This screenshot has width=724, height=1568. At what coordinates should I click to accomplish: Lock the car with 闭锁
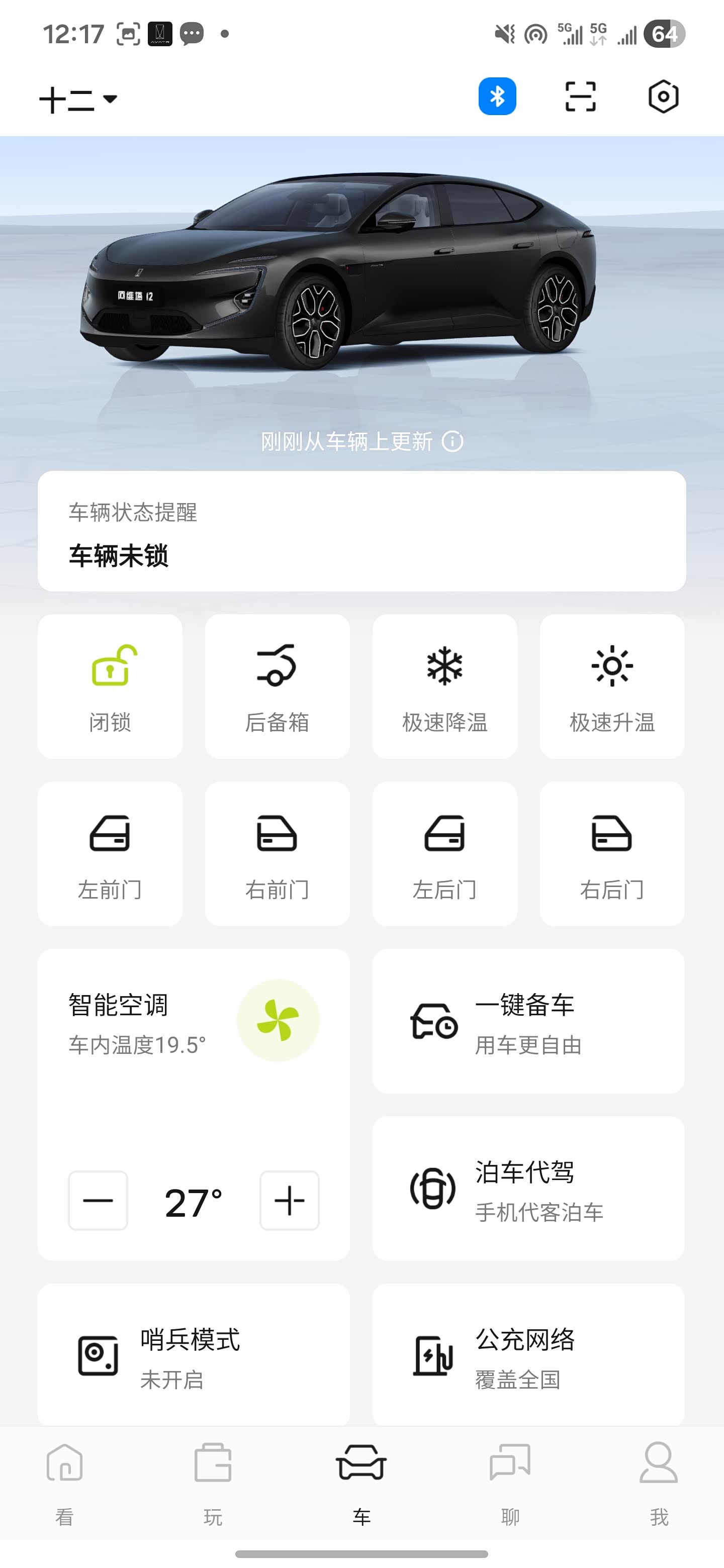(x=110, y=686)
